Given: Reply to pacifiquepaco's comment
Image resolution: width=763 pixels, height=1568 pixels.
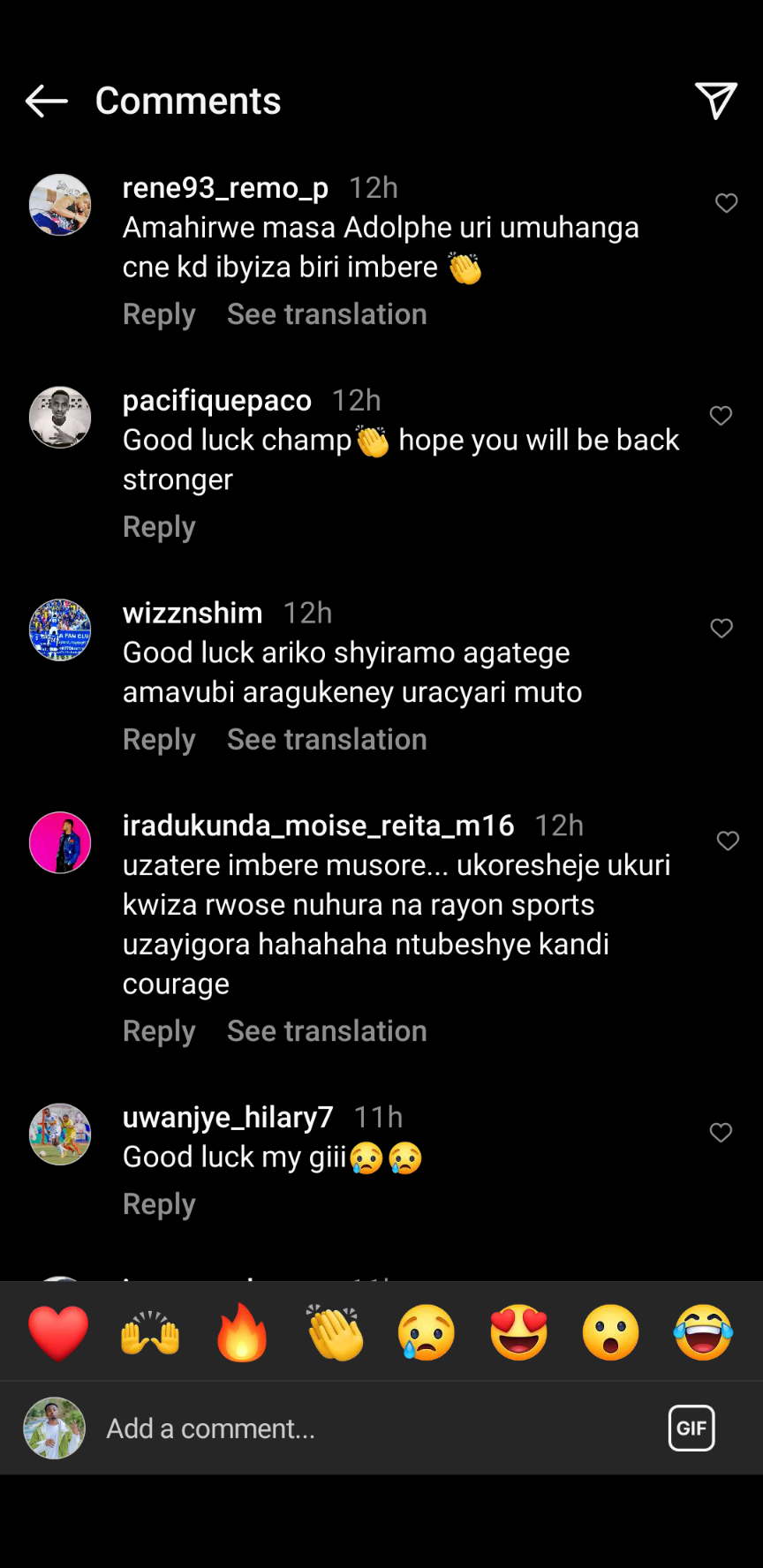Looking at the screenshot, I should point(159,527).
